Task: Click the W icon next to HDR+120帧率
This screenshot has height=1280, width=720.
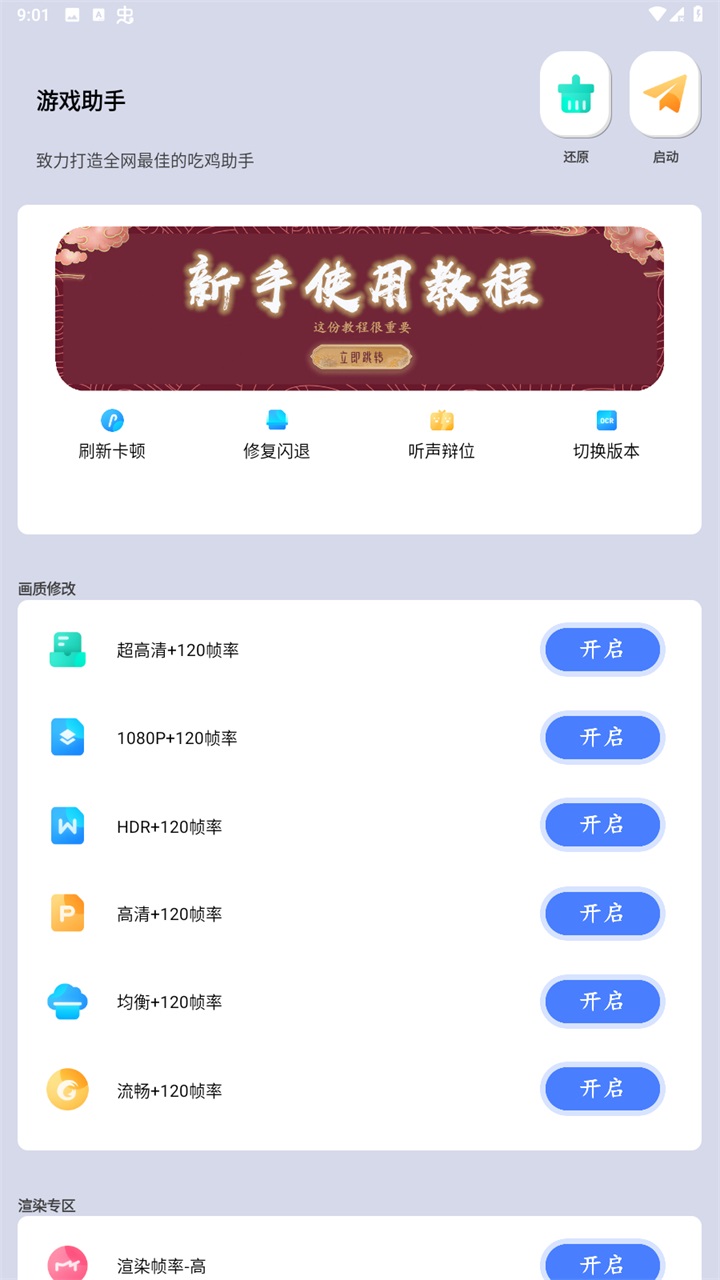Action: click(x=67, y=825)
